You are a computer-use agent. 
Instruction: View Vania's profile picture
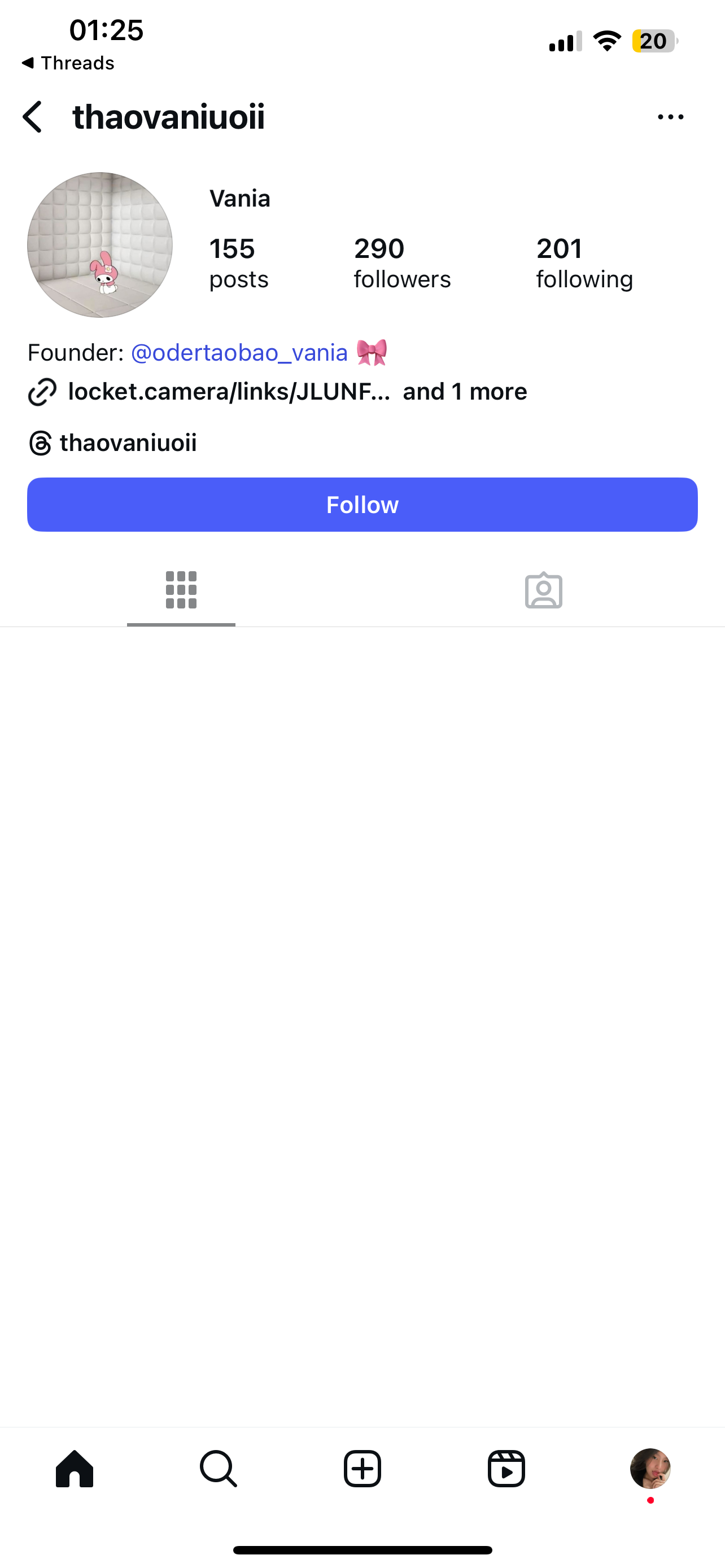[100, 245]
